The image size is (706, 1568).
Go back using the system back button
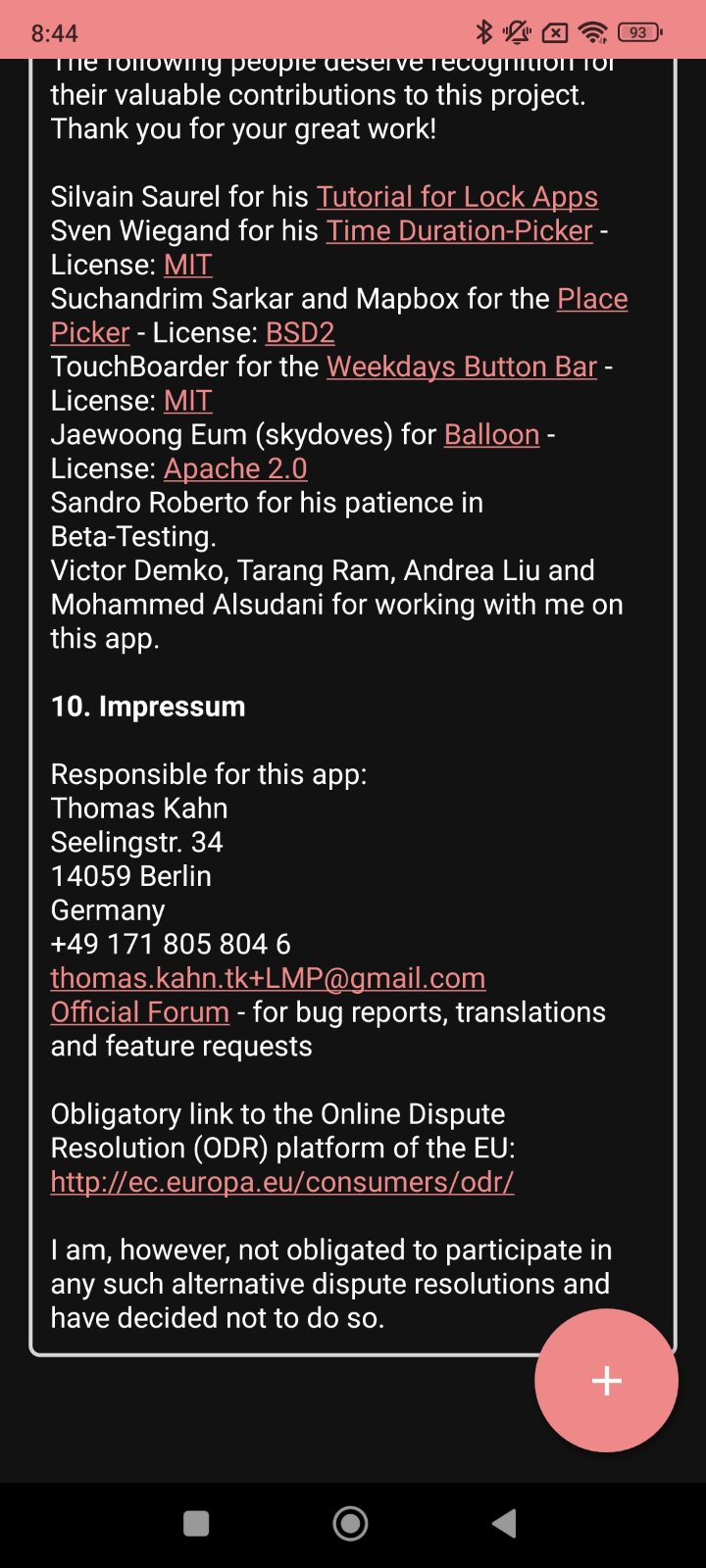point(504,1523)
